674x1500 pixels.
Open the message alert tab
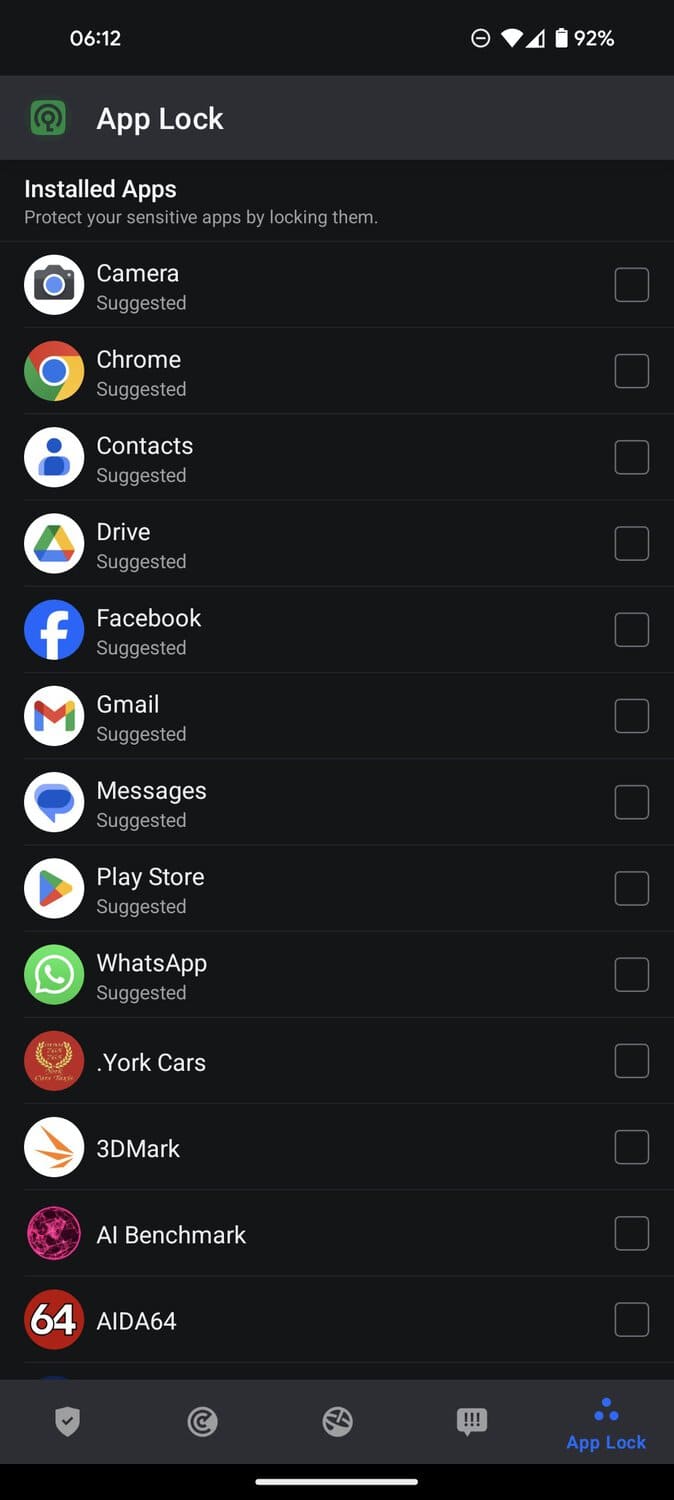(471, 1421)
